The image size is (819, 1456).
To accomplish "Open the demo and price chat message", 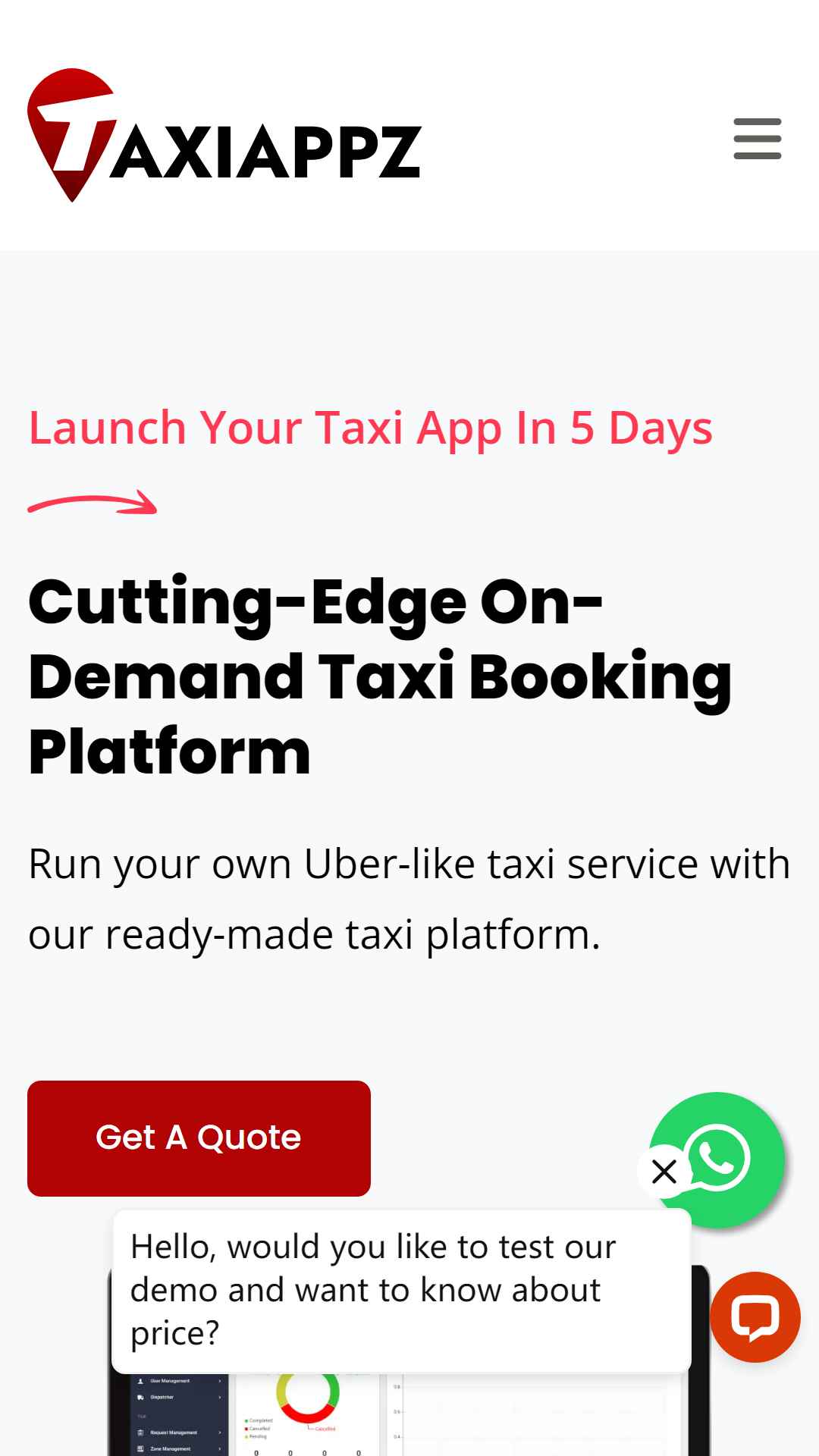I will (401, 1291).
